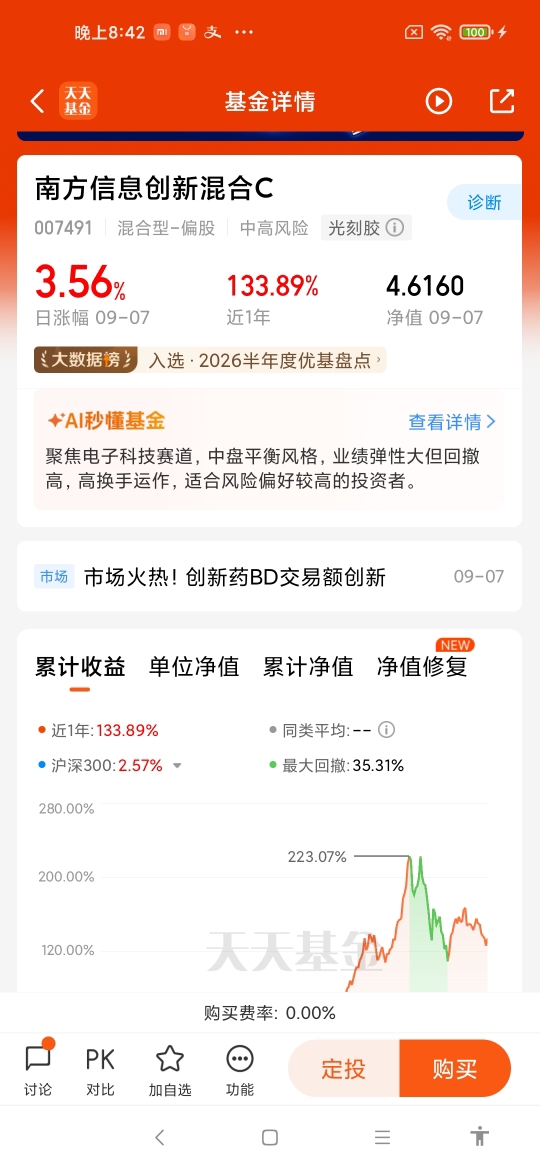Select the 累计收益 tab
540x1170 pixels.
(x=81, y=666)
